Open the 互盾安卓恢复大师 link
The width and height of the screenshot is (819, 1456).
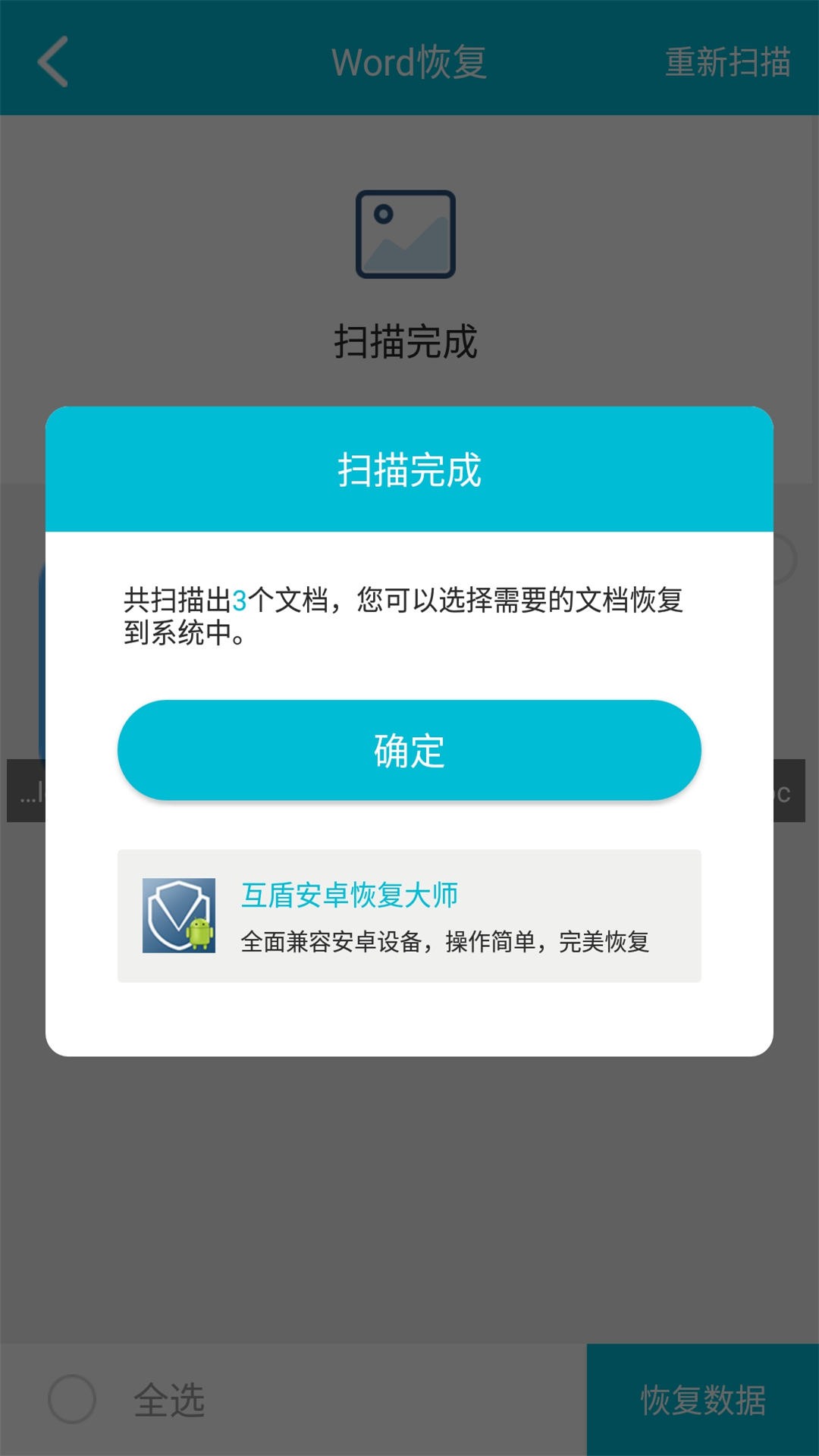click(x=352, y=895)
